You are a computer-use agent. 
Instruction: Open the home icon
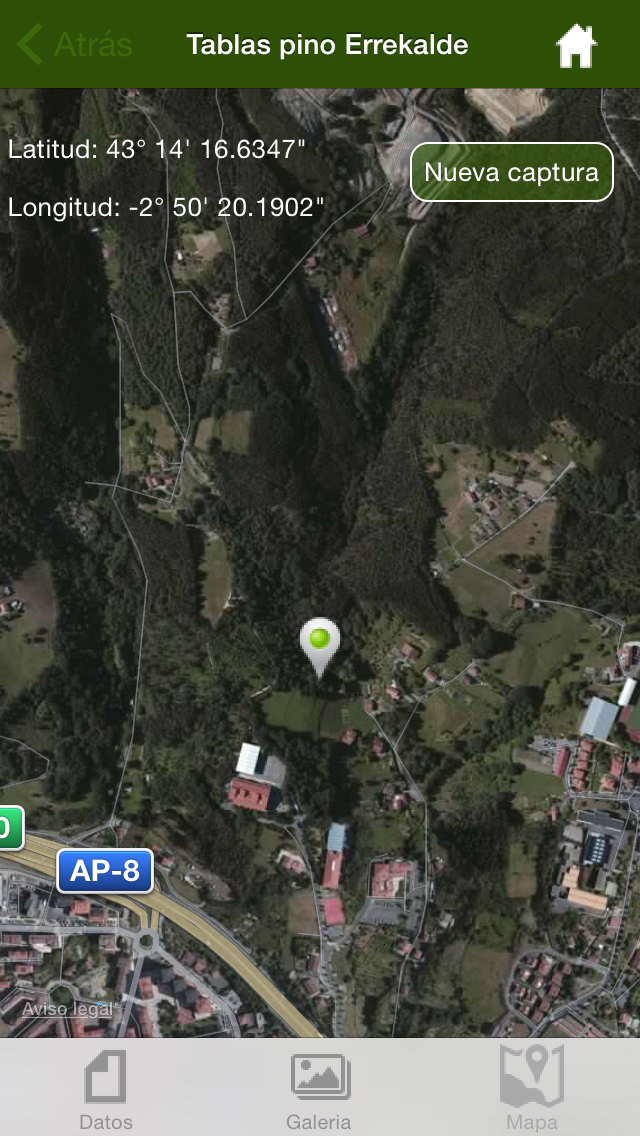576,46
